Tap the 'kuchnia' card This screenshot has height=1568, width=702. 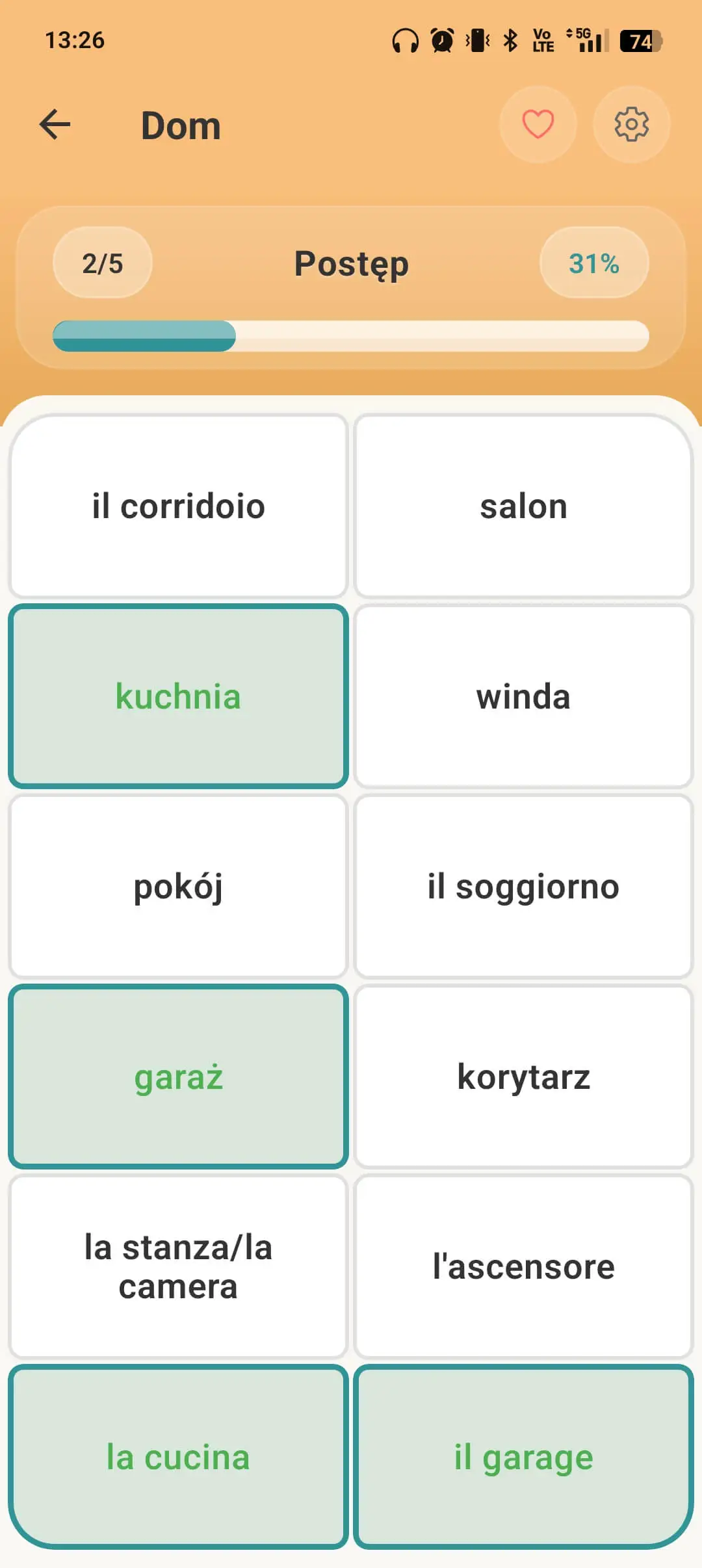click(178, 696)
